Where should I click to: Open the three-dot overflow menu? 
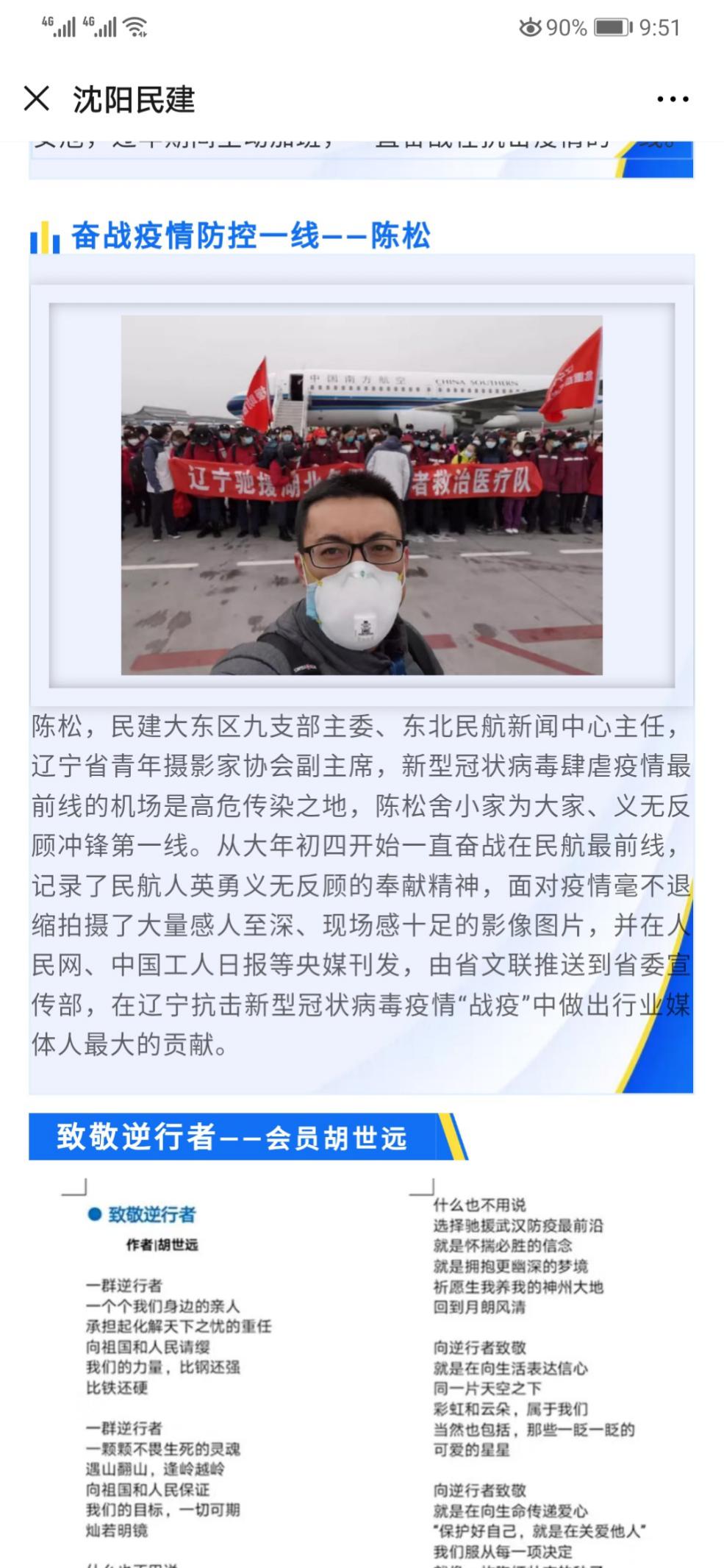pos(672,99)
